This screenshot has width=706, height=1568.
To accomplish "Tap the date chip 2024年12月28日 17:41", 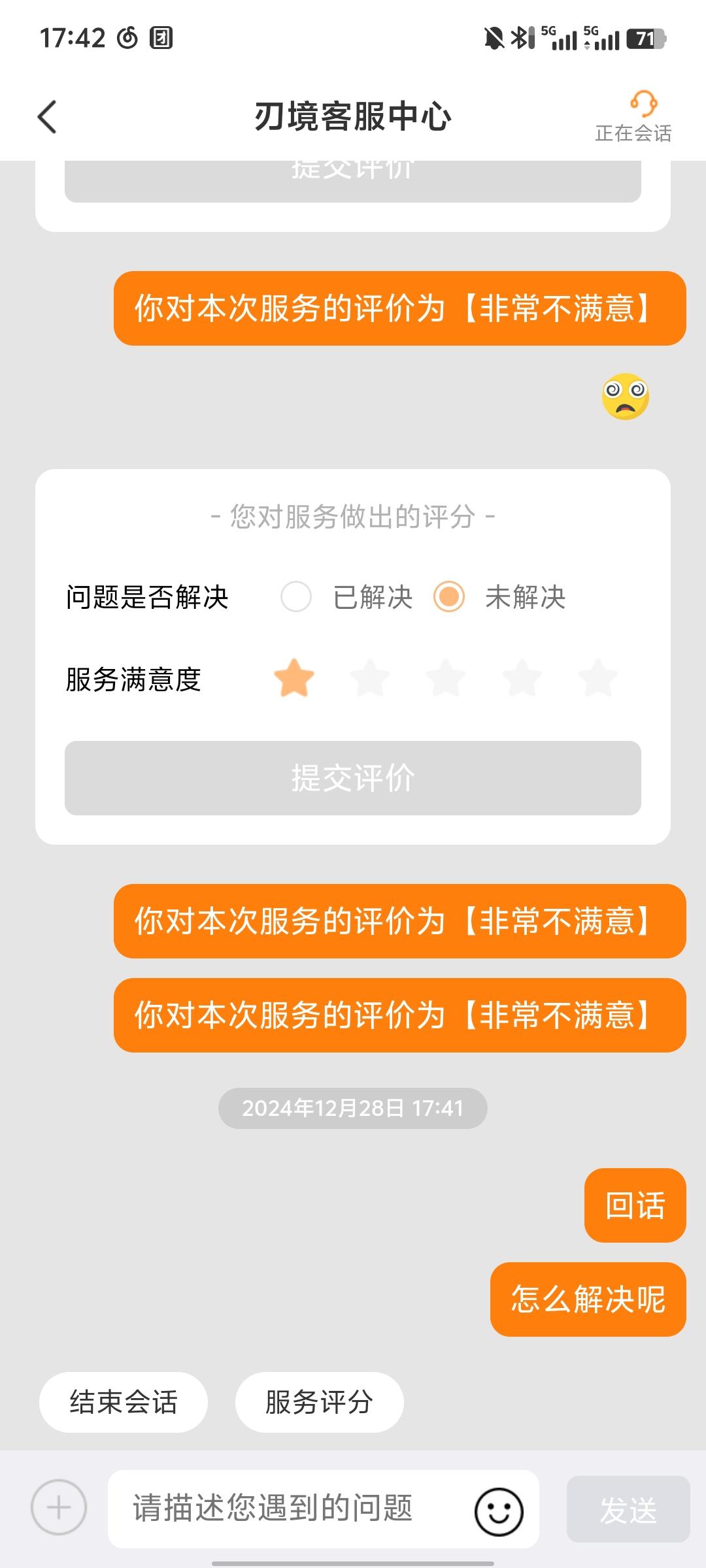I will click(x=353, y=1107).
